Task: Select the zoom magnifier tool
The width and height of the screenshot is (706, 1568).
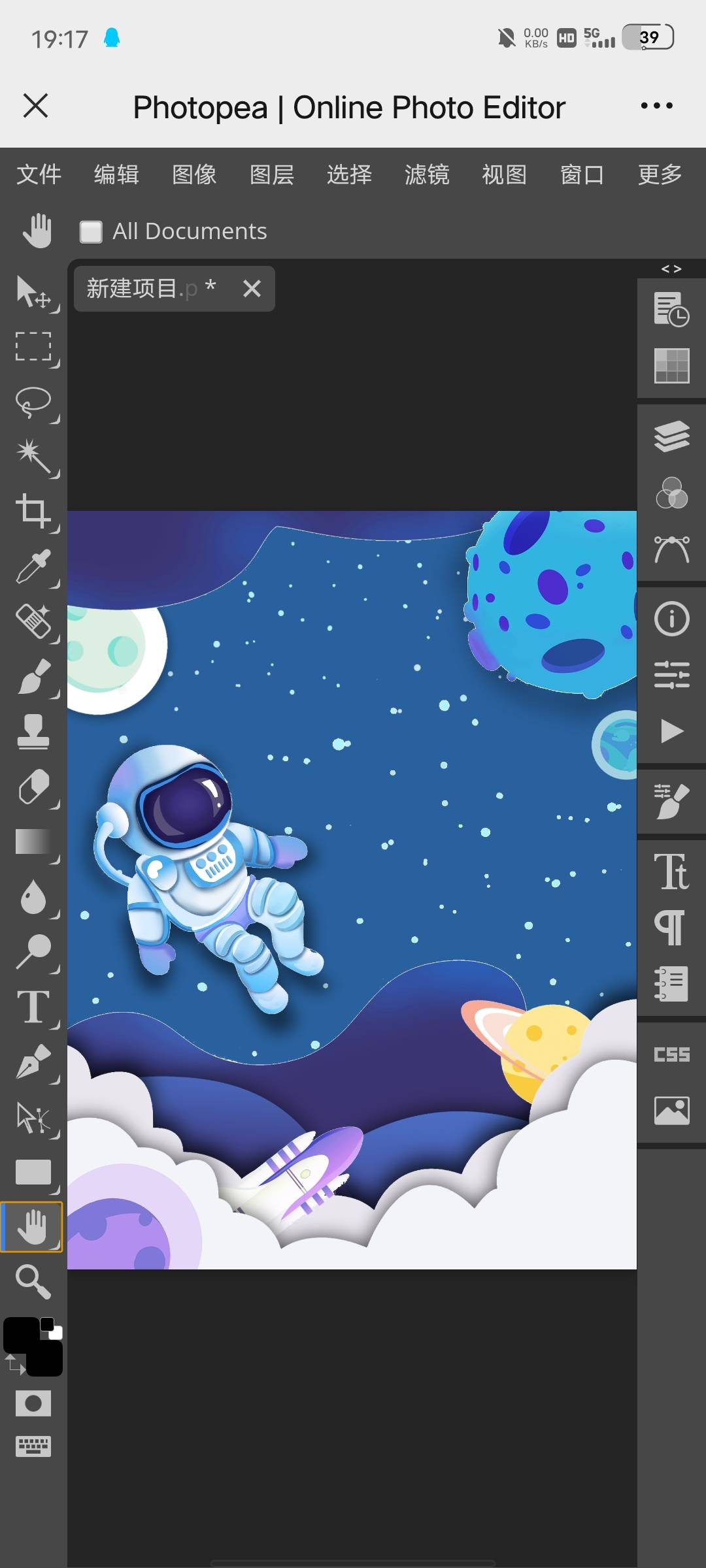Action: coord(33,1281)
